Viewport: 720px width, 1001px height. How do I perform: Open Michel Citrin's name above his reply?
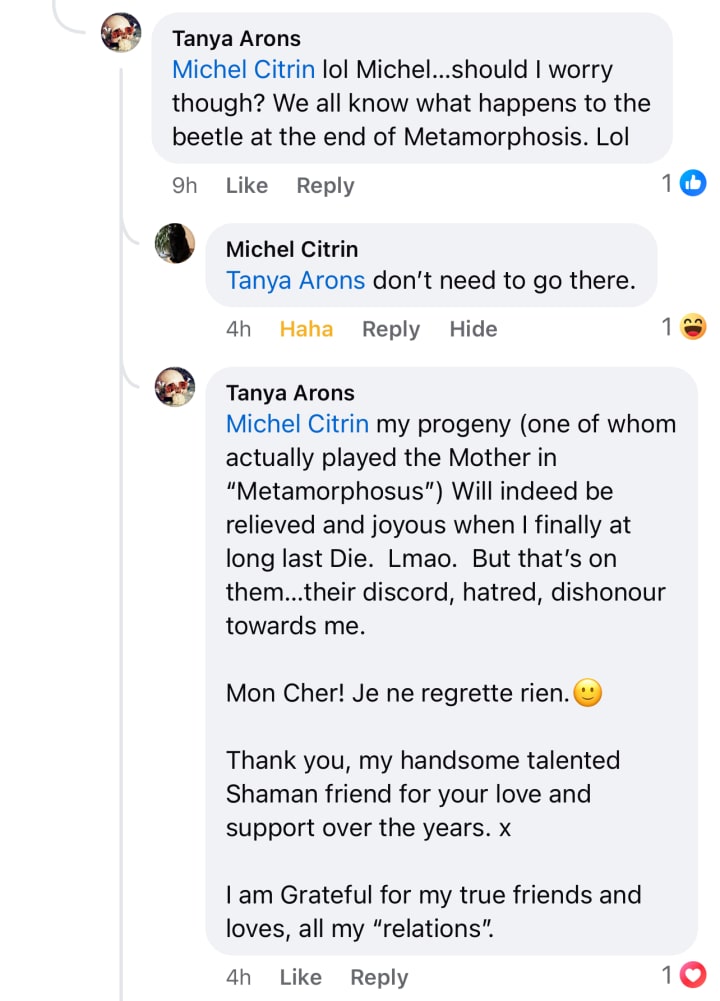pyautogui.click(x=291, y=249)
